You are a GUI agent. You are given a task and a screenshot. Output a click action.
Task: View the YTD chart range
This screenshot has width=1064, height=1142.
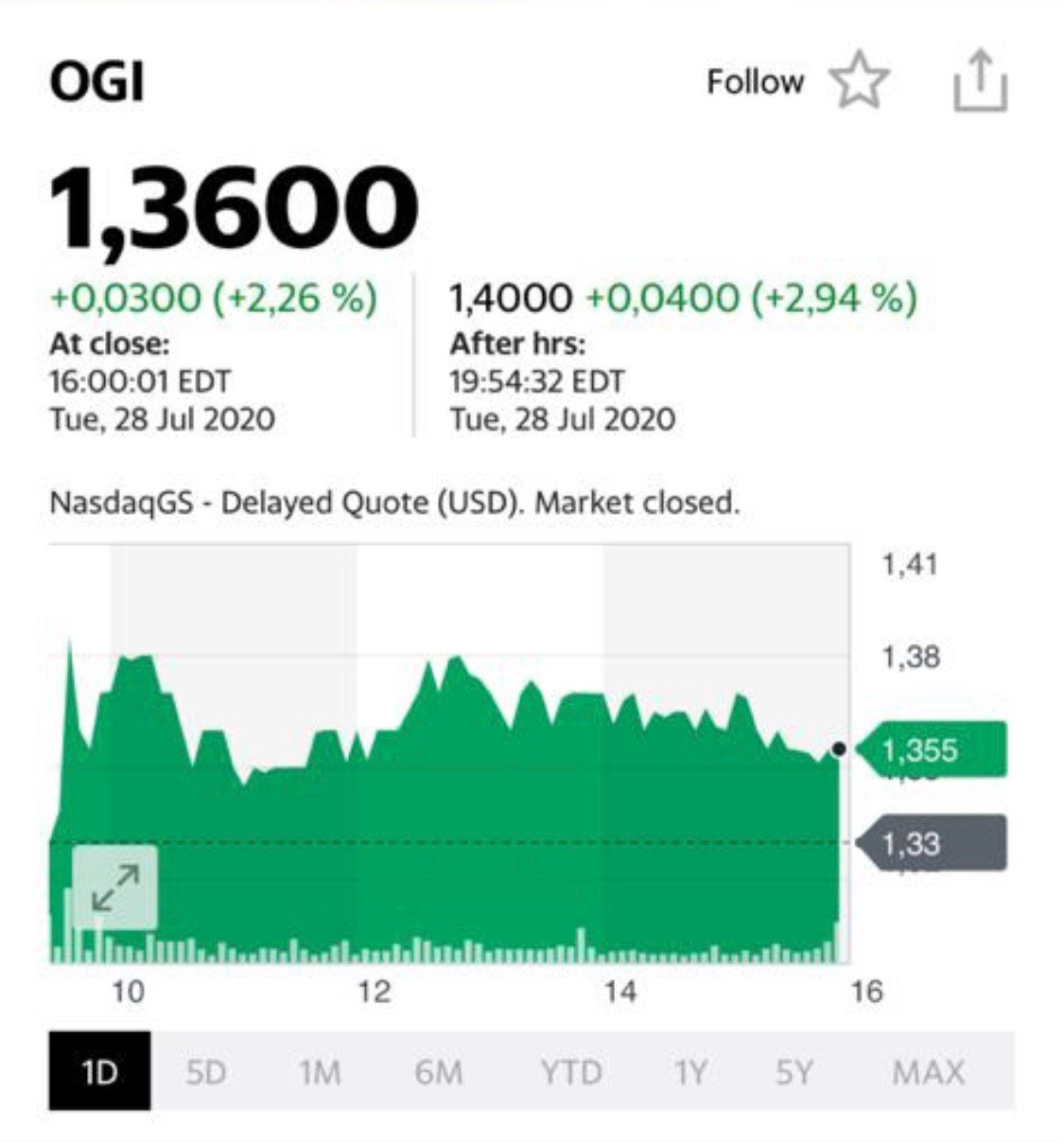(571, 1072)
